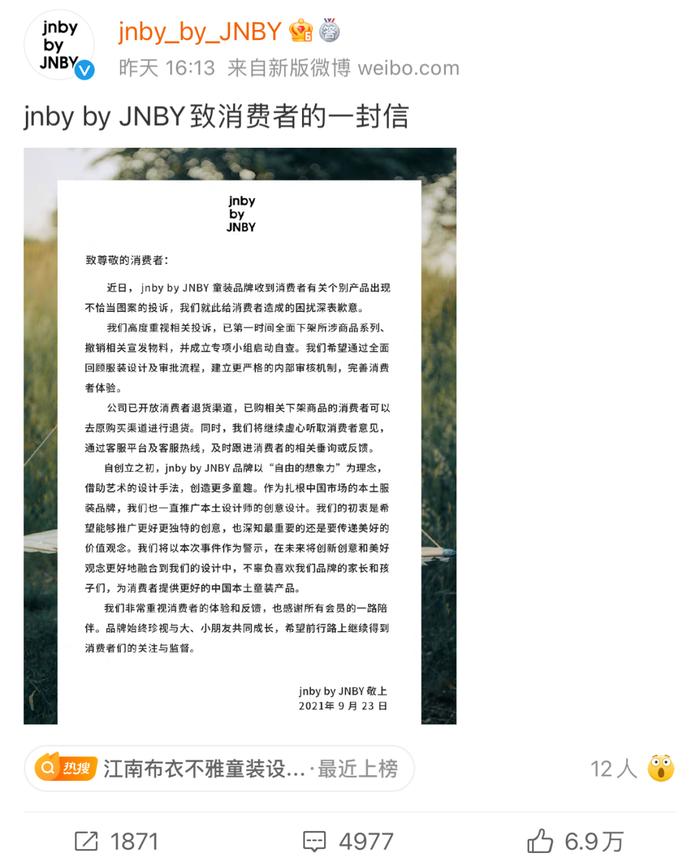View the 12人 emoji reactions
Image resolution: width=700 pixels, height=866 pixels.
(x=632, y=768)
